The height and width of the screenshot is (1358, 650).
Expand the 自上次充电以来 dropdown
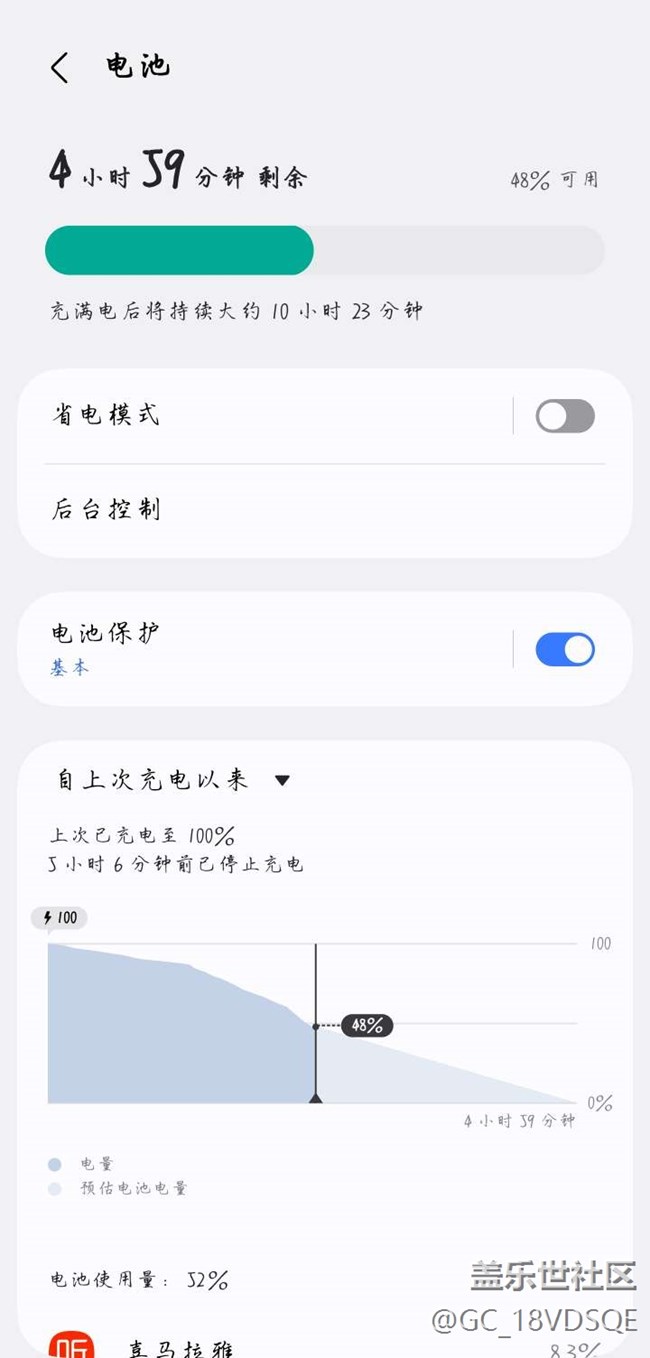point(172,780)
